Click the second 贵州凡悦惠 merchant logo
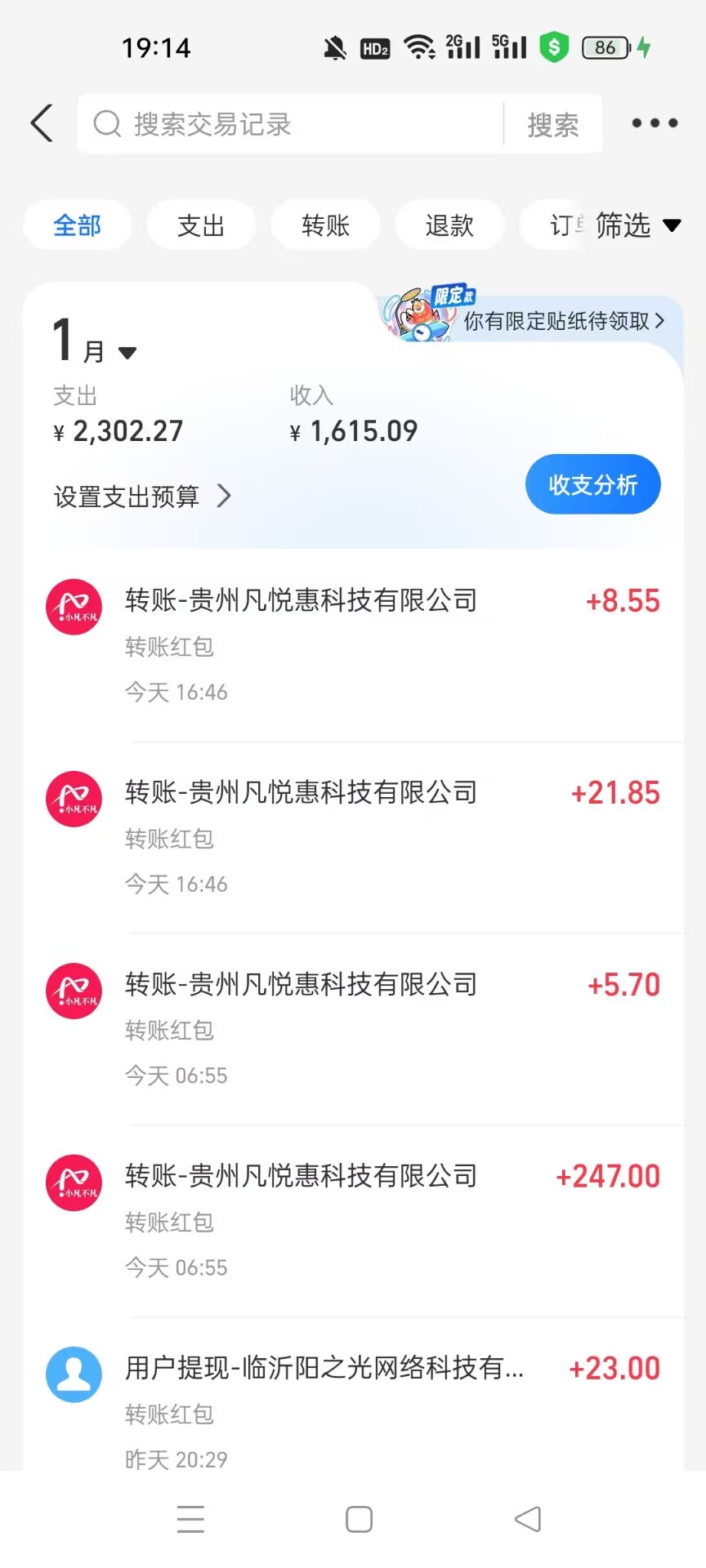This screenshot has width=706, height=1568. point(74,799)
